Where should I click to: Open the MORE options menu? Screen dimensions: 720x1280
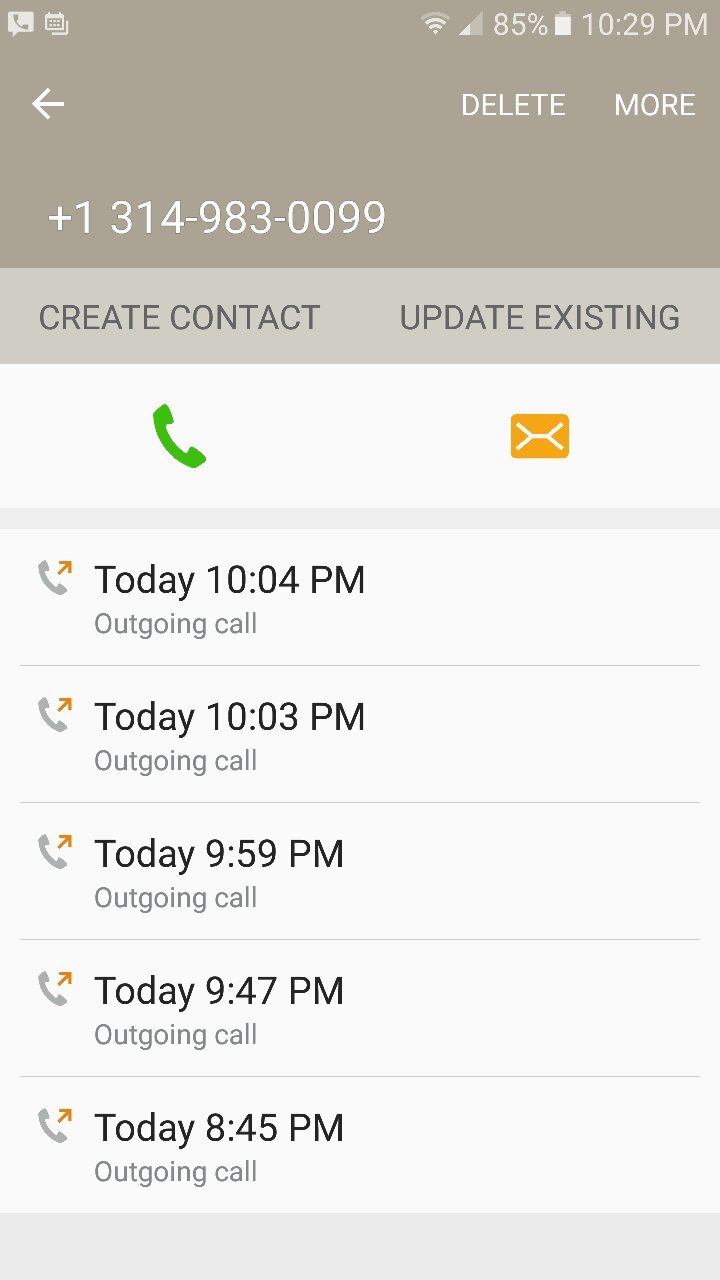point(655,105)
